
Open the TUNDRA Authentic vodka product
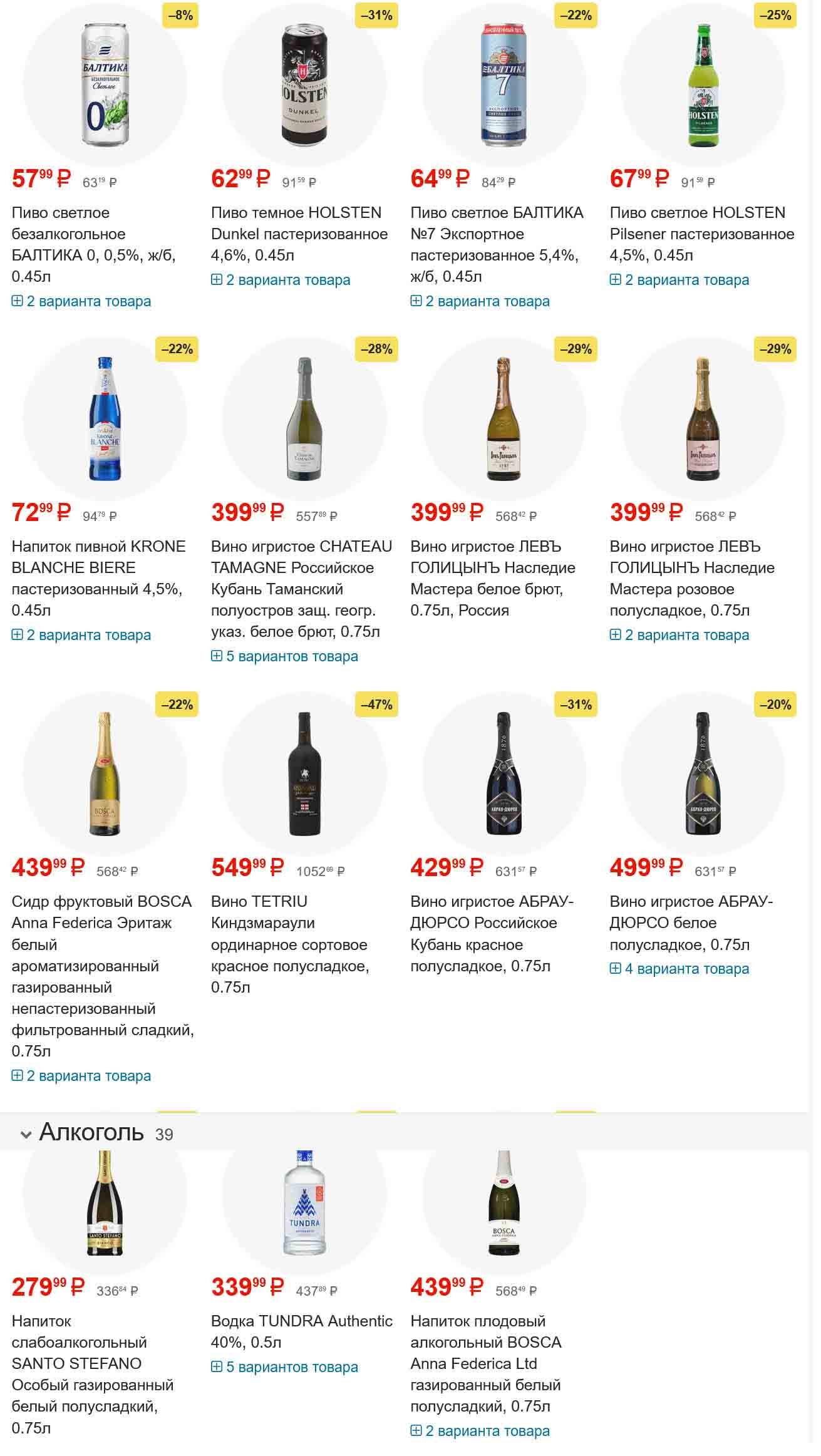(301, 1331)
